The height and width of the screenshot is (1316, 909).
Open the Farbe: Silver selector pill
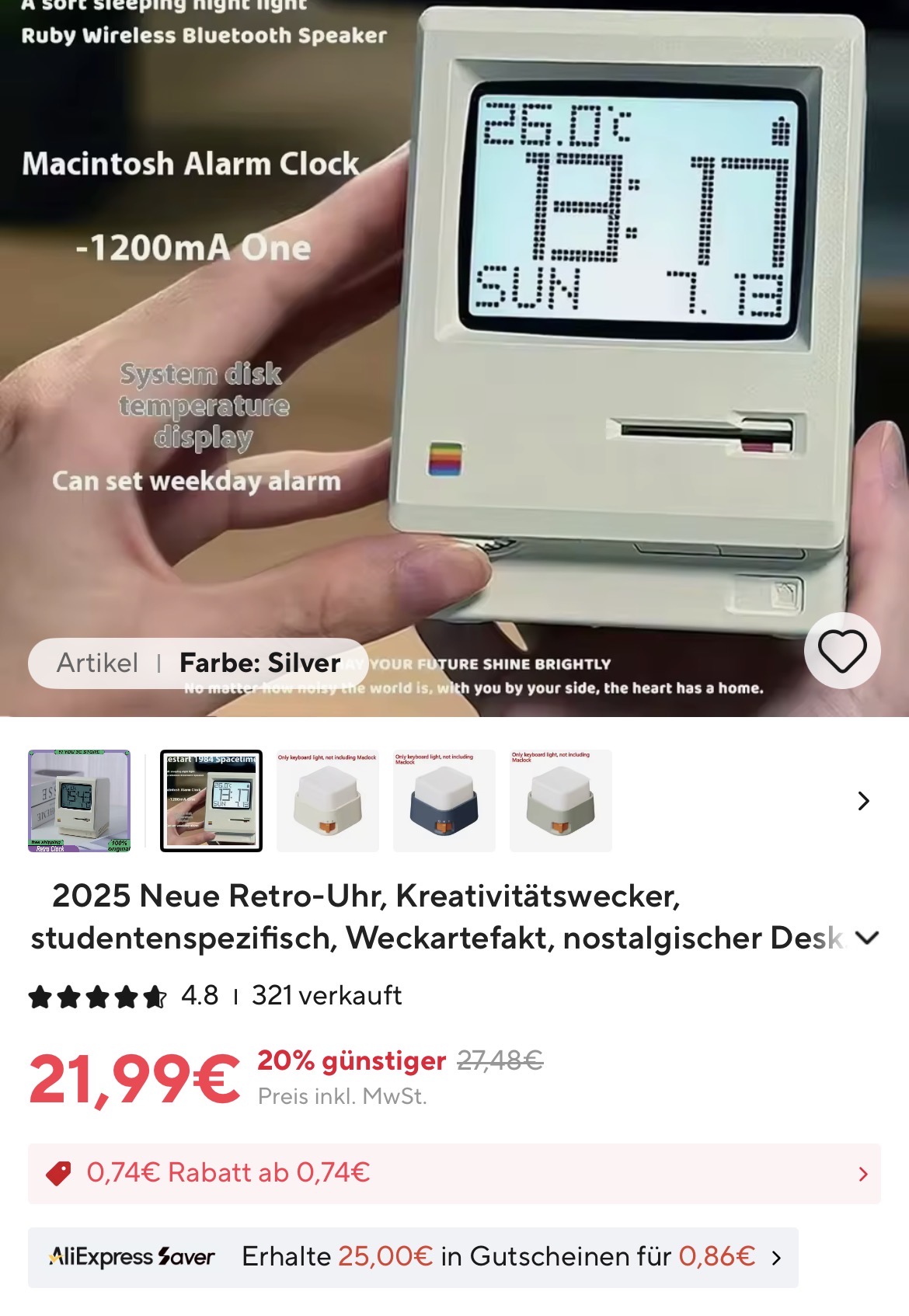pos(198,663)
